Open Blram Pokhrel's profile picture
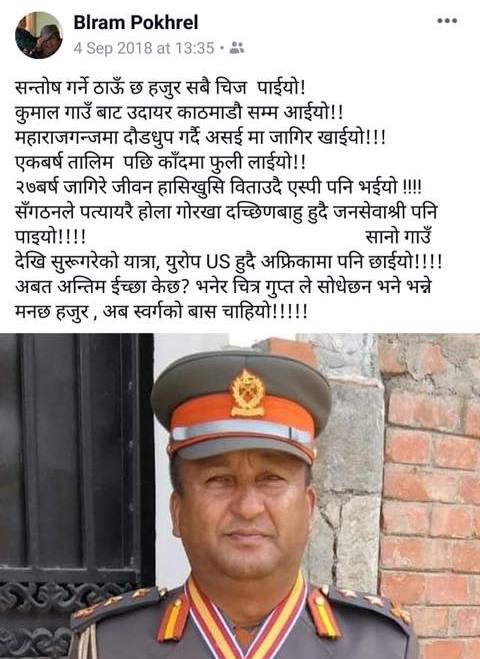The image size is (480, 659). (x=39, y=35)
